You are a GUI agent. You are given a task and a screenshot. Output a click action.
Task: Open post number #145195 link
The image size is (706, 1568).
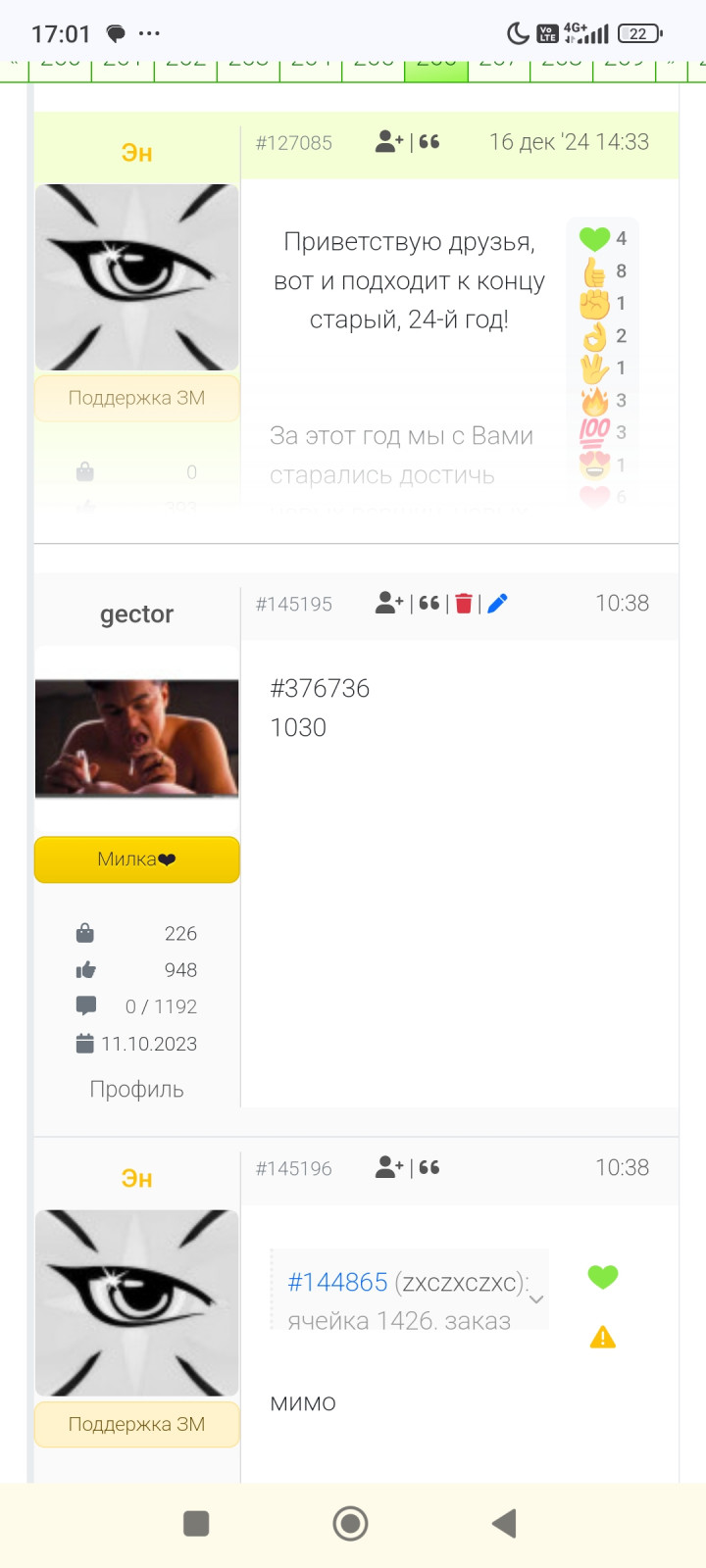(x=294, y=605)
